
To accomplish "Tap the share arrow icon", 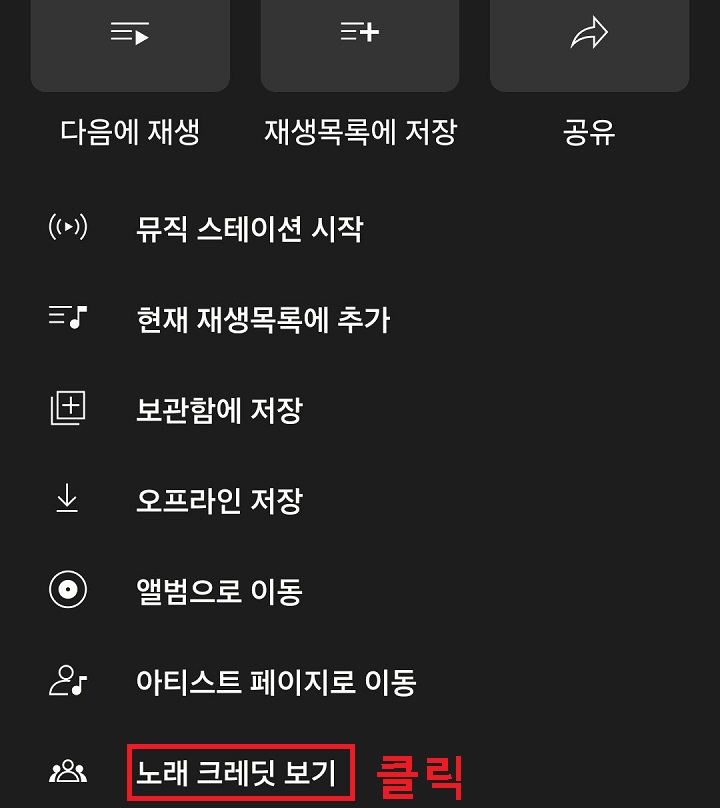I will click(589, 33).
